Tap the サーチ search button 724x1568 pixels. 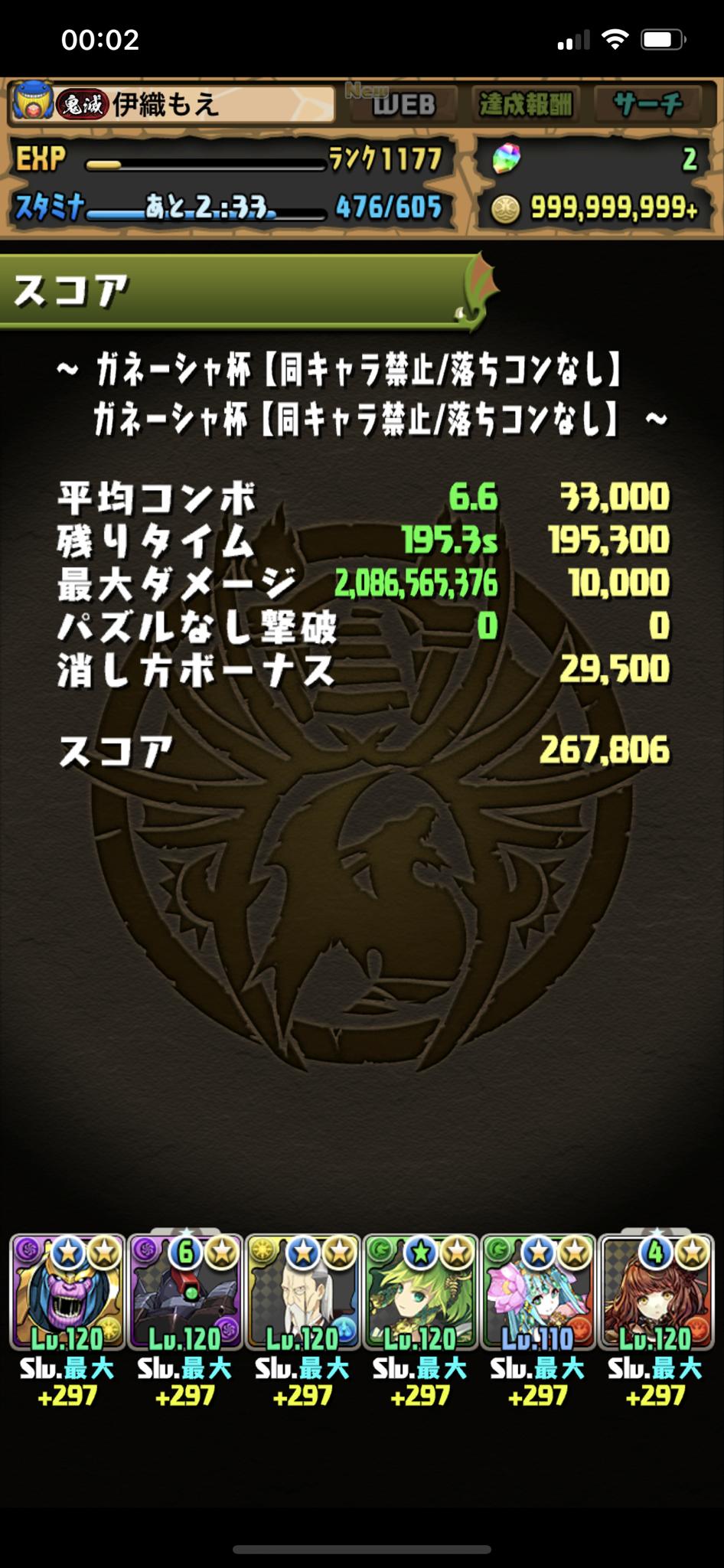click(x=647, y=103)
